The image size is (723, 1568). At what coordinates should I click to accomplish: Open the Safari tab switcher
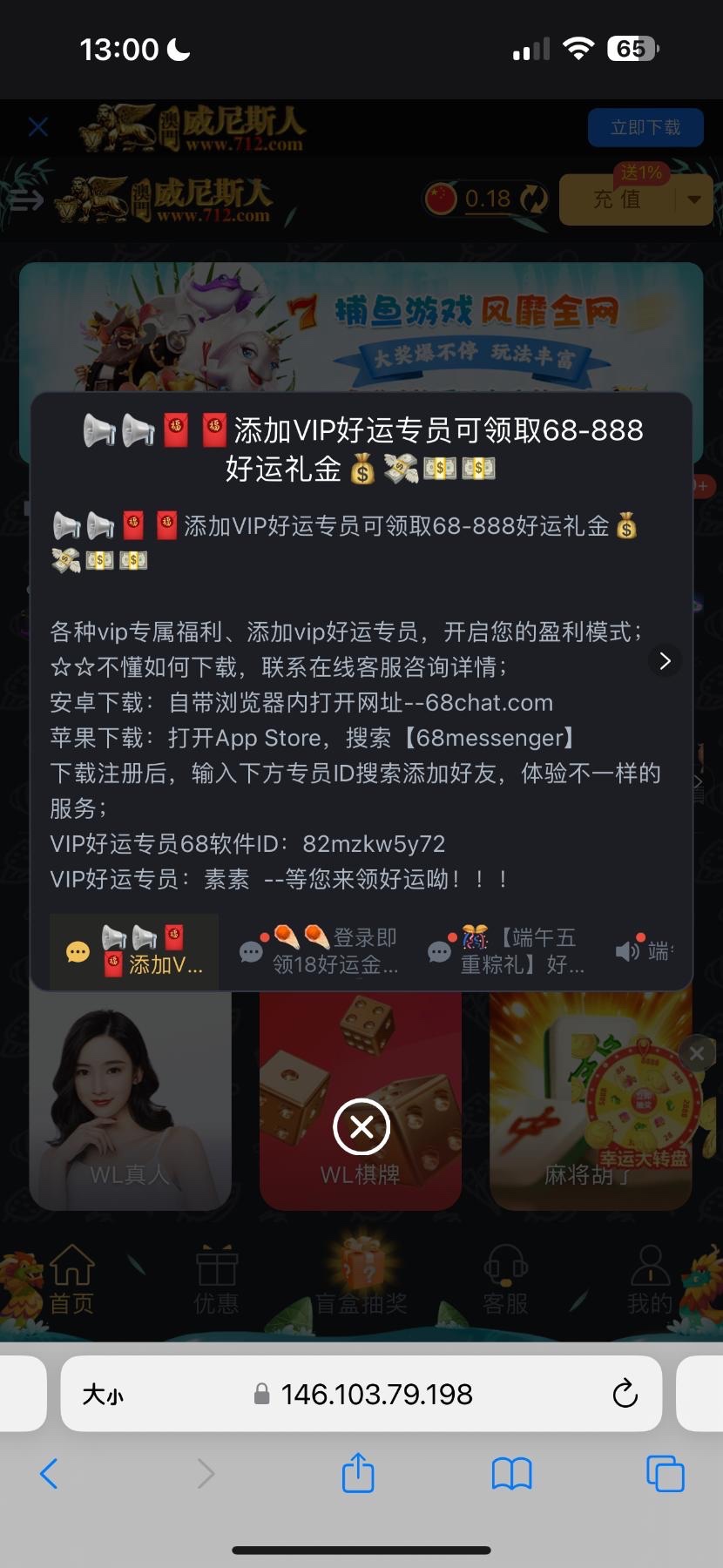point(664,1473)
